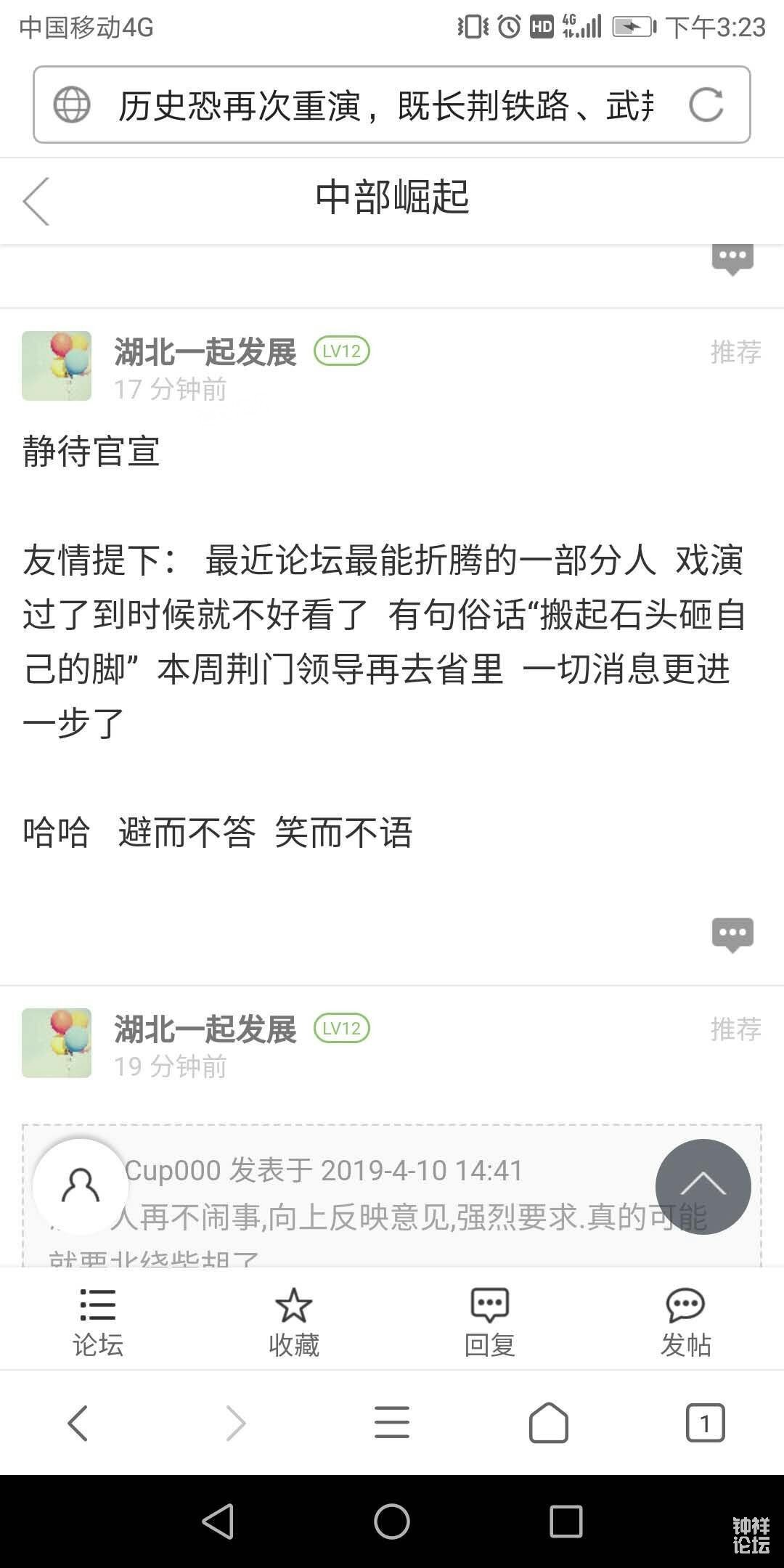784x1568 pixels.
Task: Open 湖北一起发展 profile from 17 分钟前 post
Action: [205, 352]
